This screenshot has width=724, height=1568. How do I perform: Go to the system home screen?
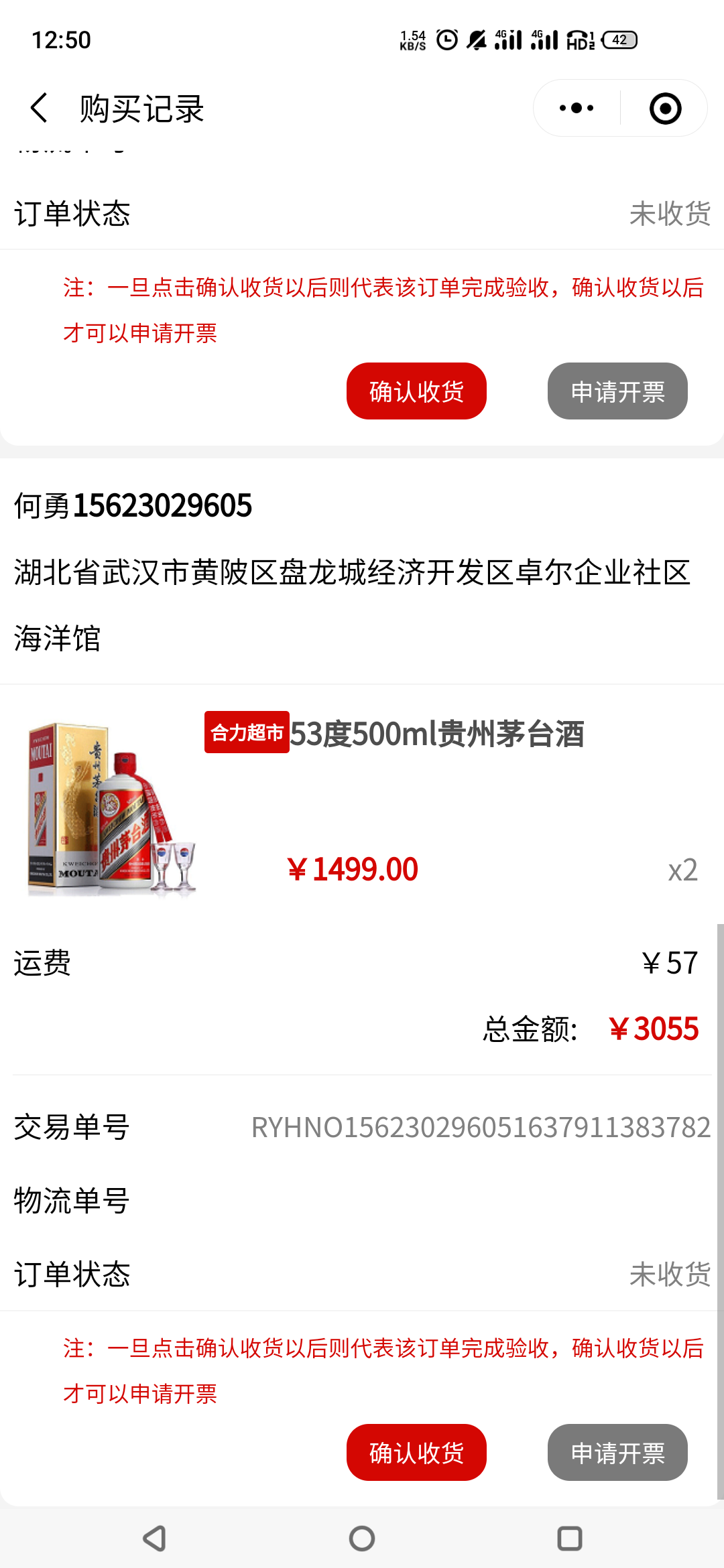click(x=362, y=1539)
